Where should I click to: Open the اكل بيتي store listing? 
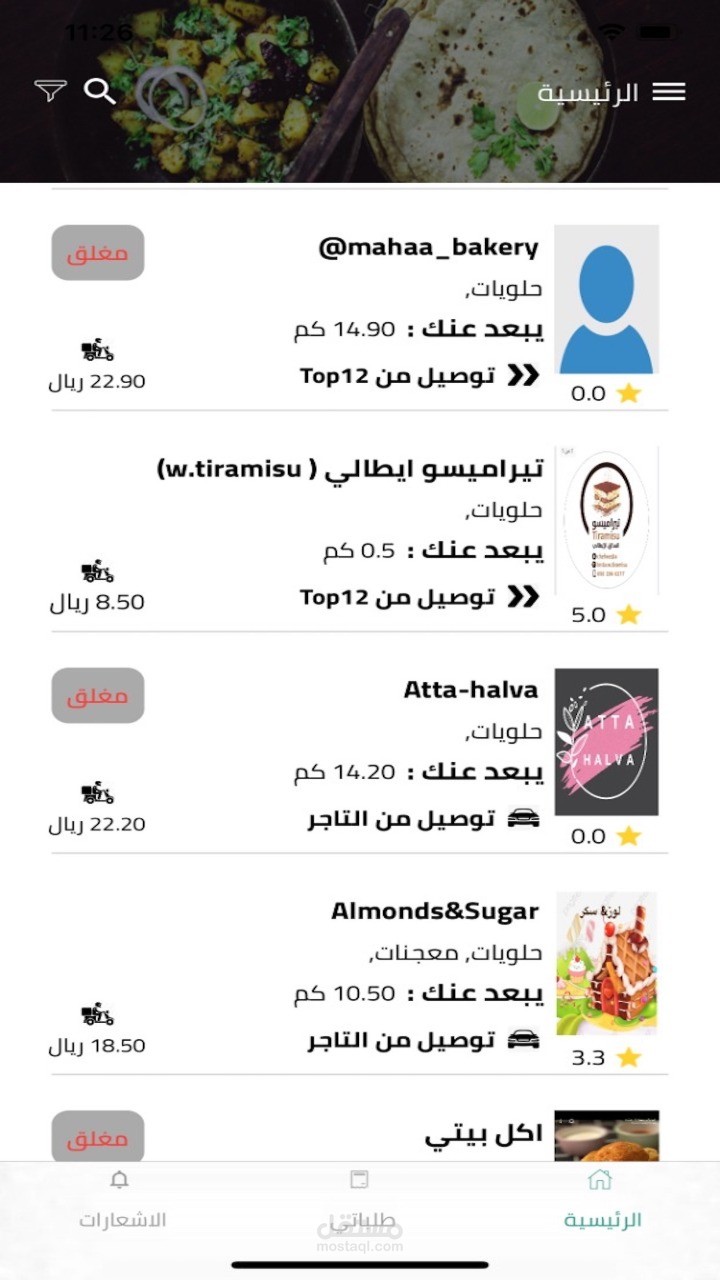pos(483,1134)
